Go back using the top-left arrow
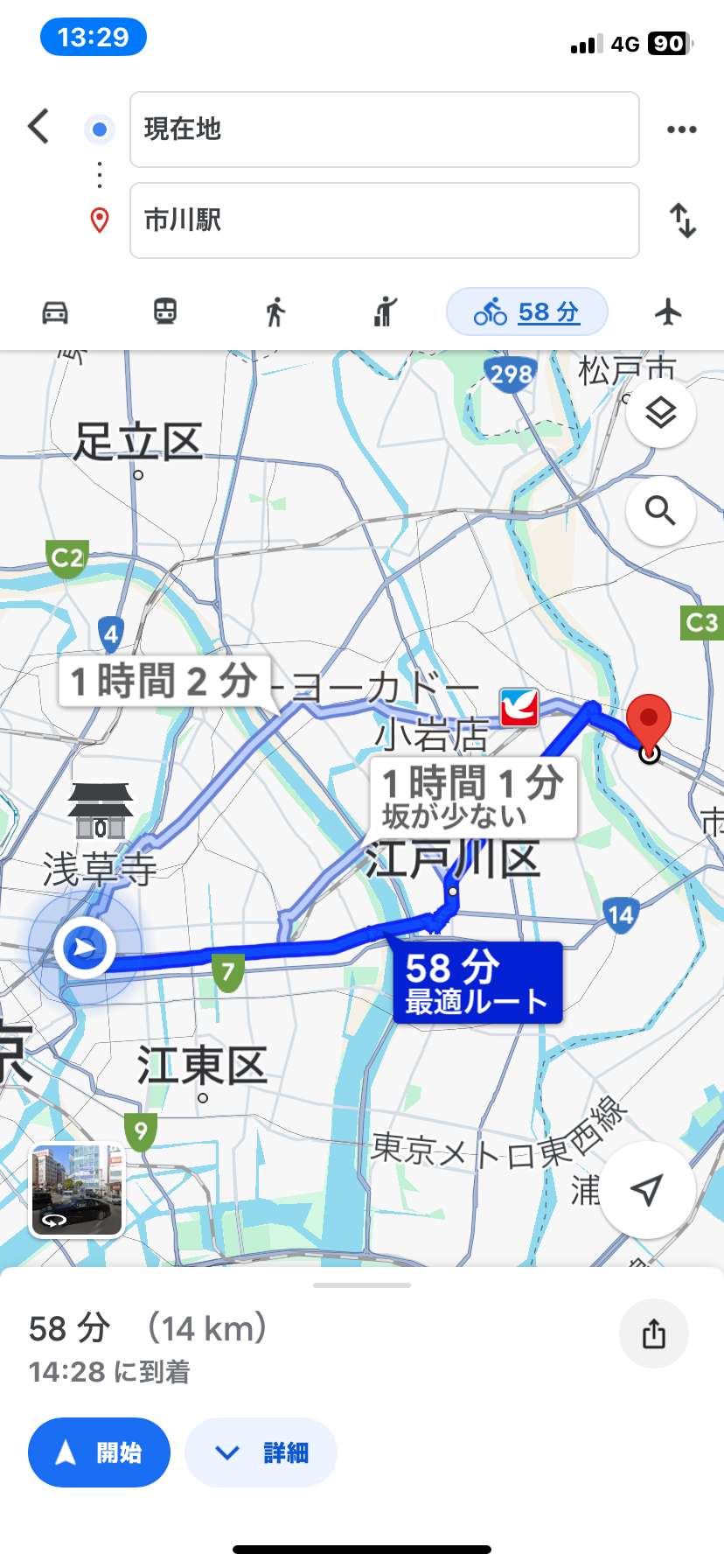This screenshot has height=1568, width=724. click(38, 127)
